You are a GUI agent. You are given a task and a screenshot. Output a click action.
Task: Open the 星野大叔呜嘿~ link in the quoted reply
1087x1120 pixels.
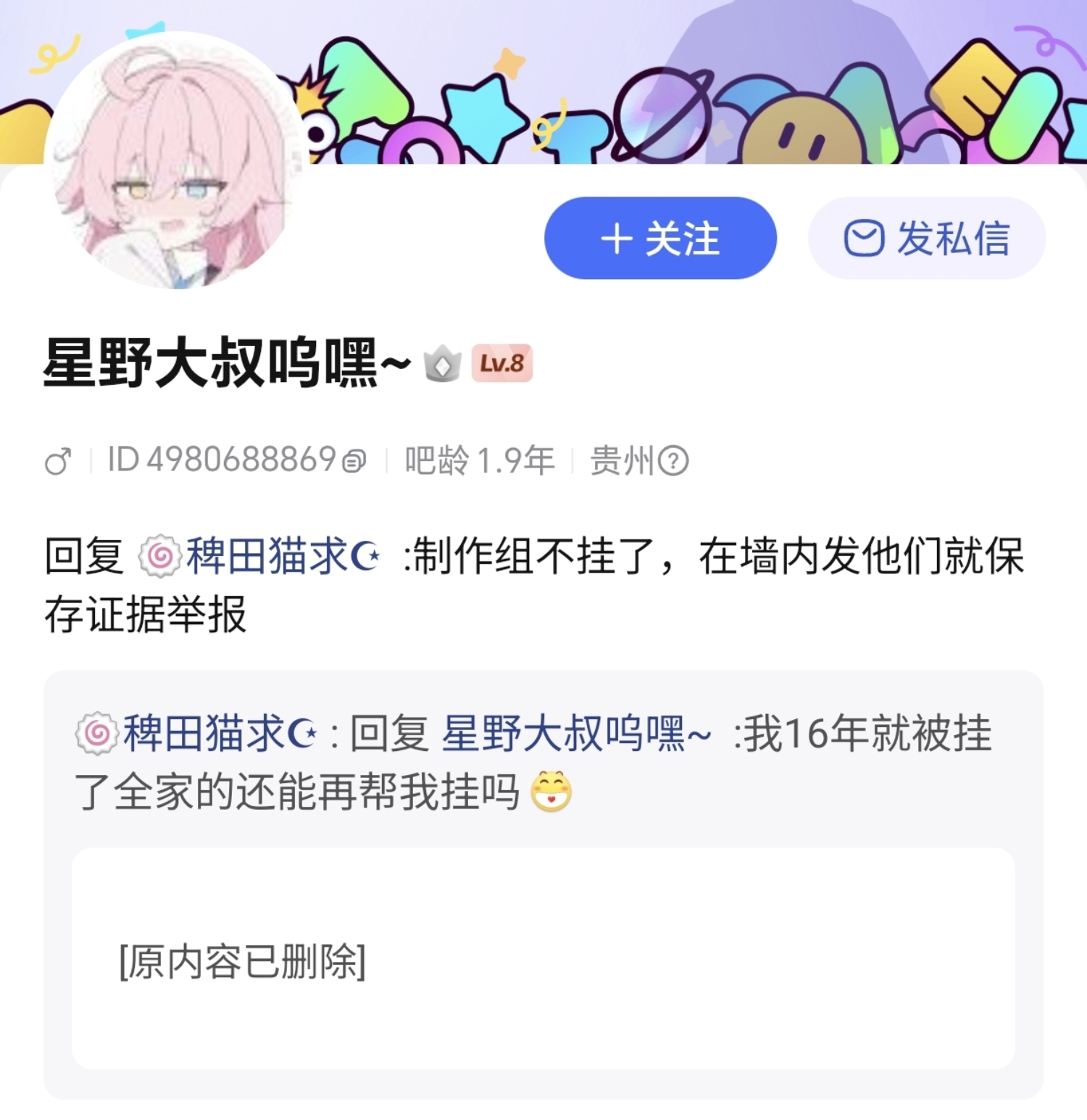(576, 734)
